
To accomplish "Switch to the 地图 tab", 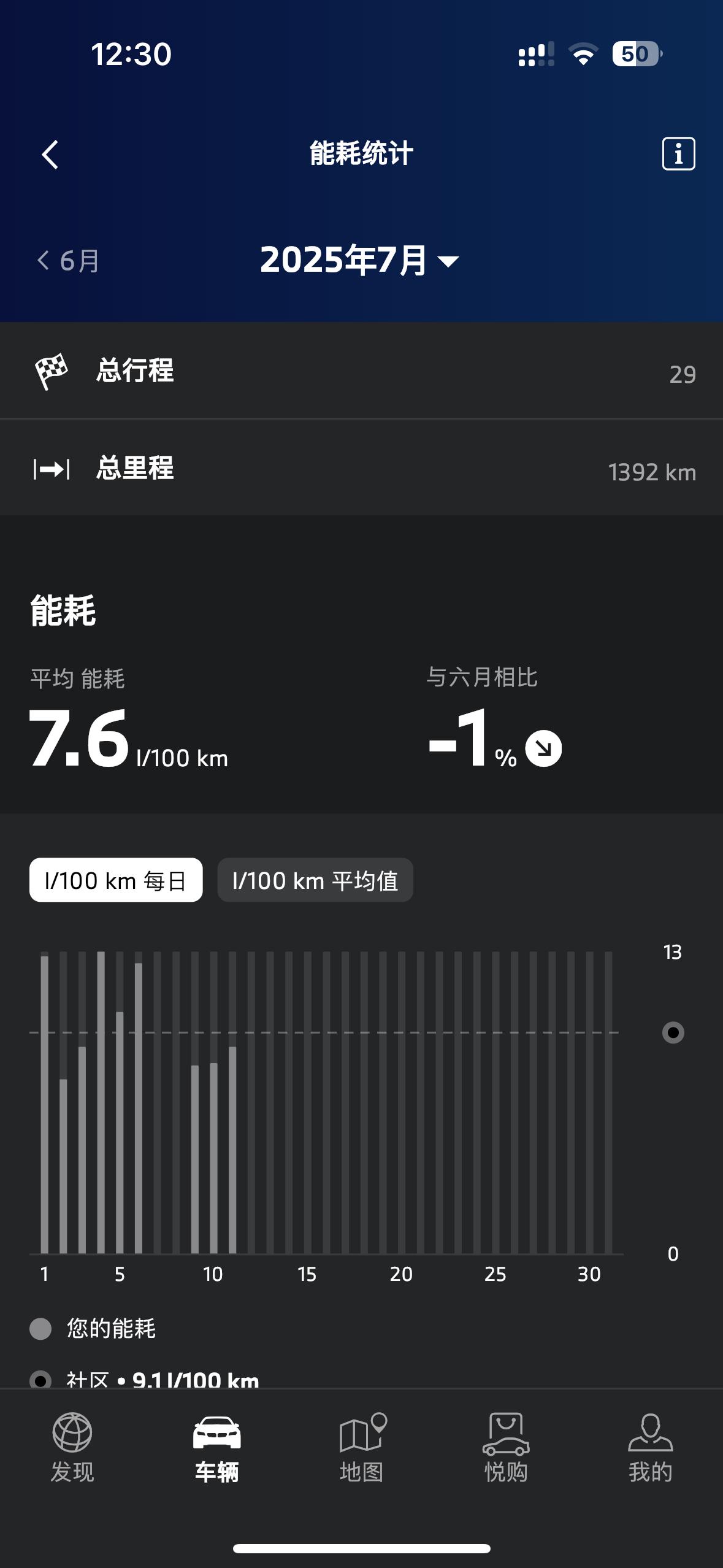I will click(x=362, y=1448).
